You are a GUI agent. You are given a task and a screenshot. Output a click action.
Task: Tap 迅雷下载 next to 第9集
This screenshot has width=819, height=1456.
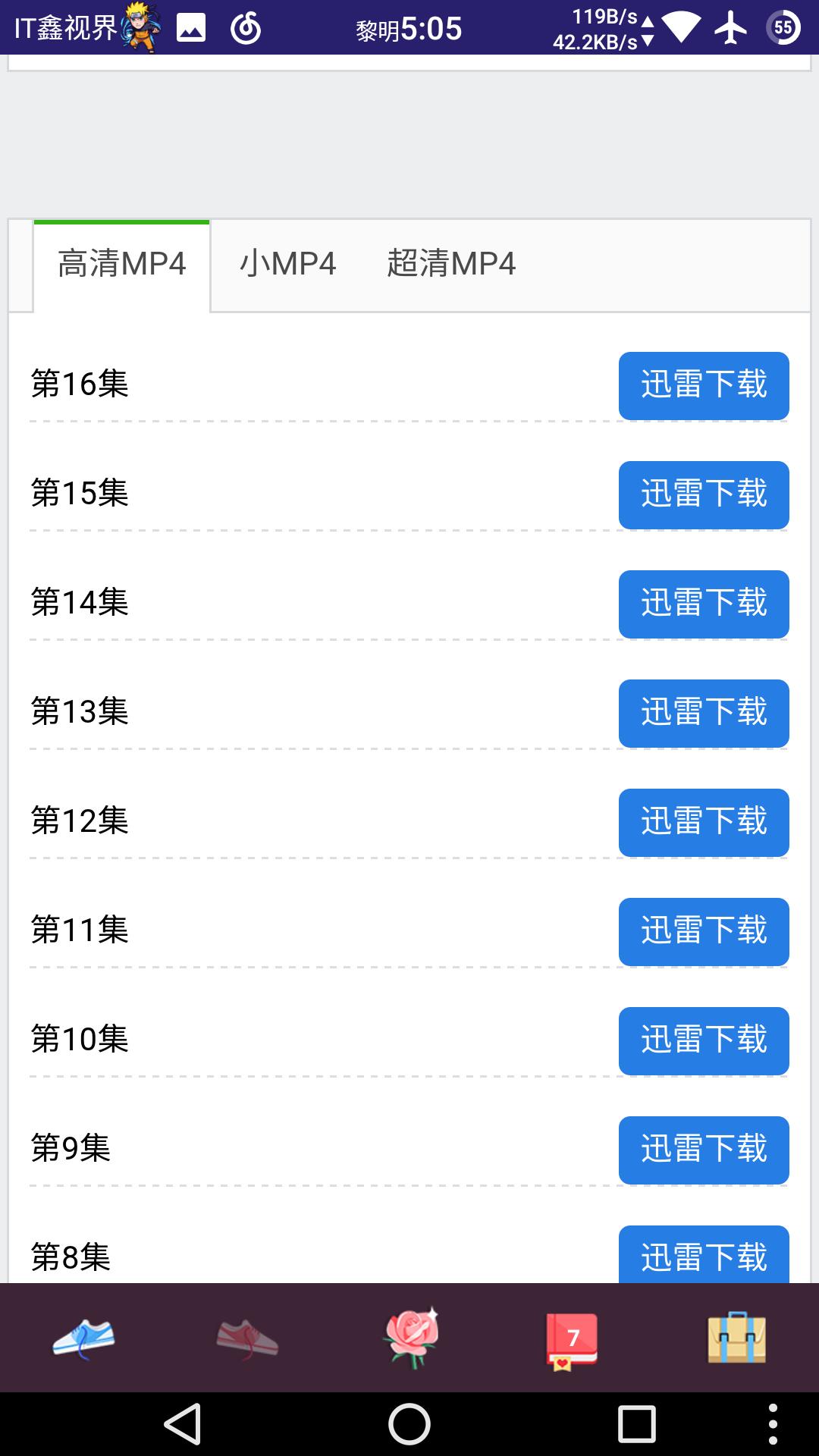tap(704, 1150)
